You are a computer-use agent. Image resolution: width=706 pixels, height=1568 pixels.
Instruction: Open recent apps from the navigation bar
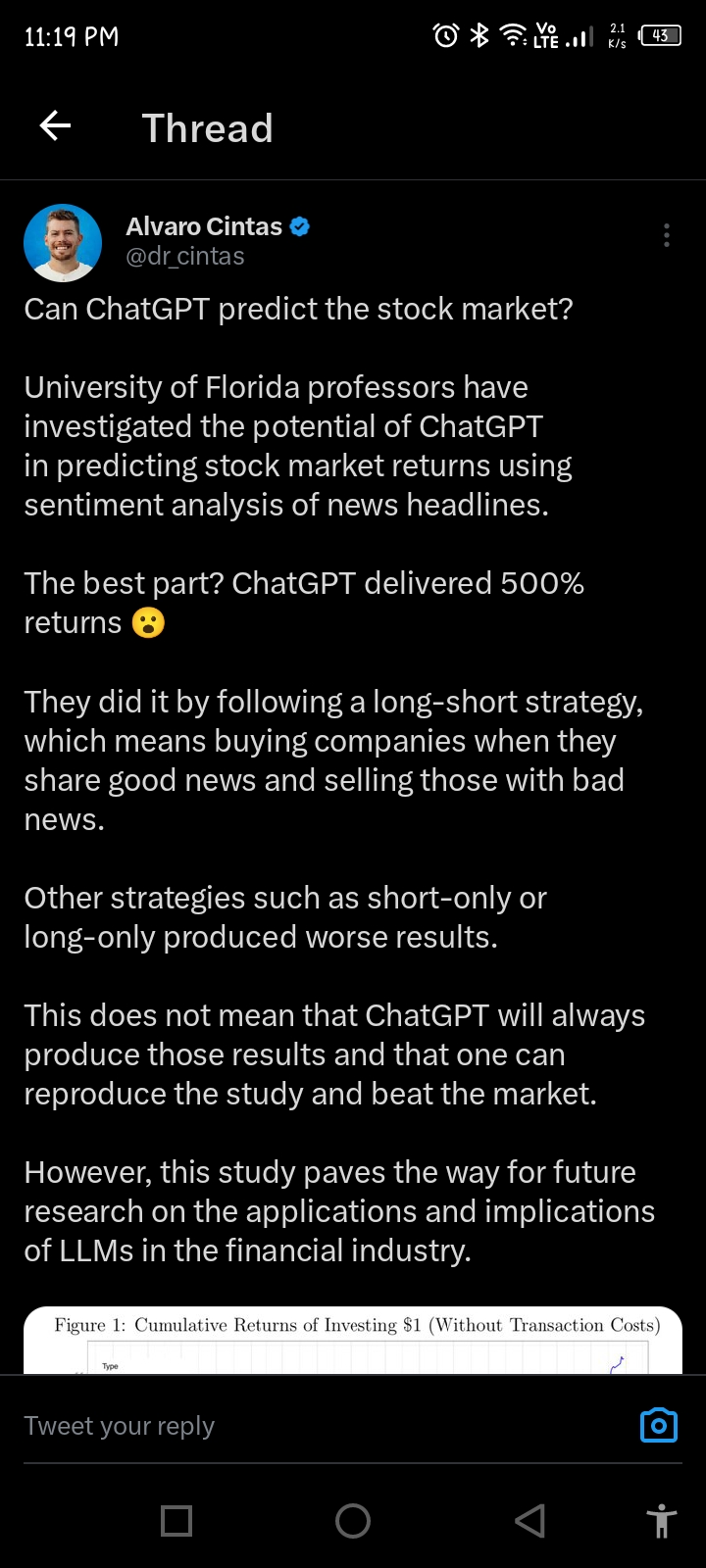tap(176, 1521)
